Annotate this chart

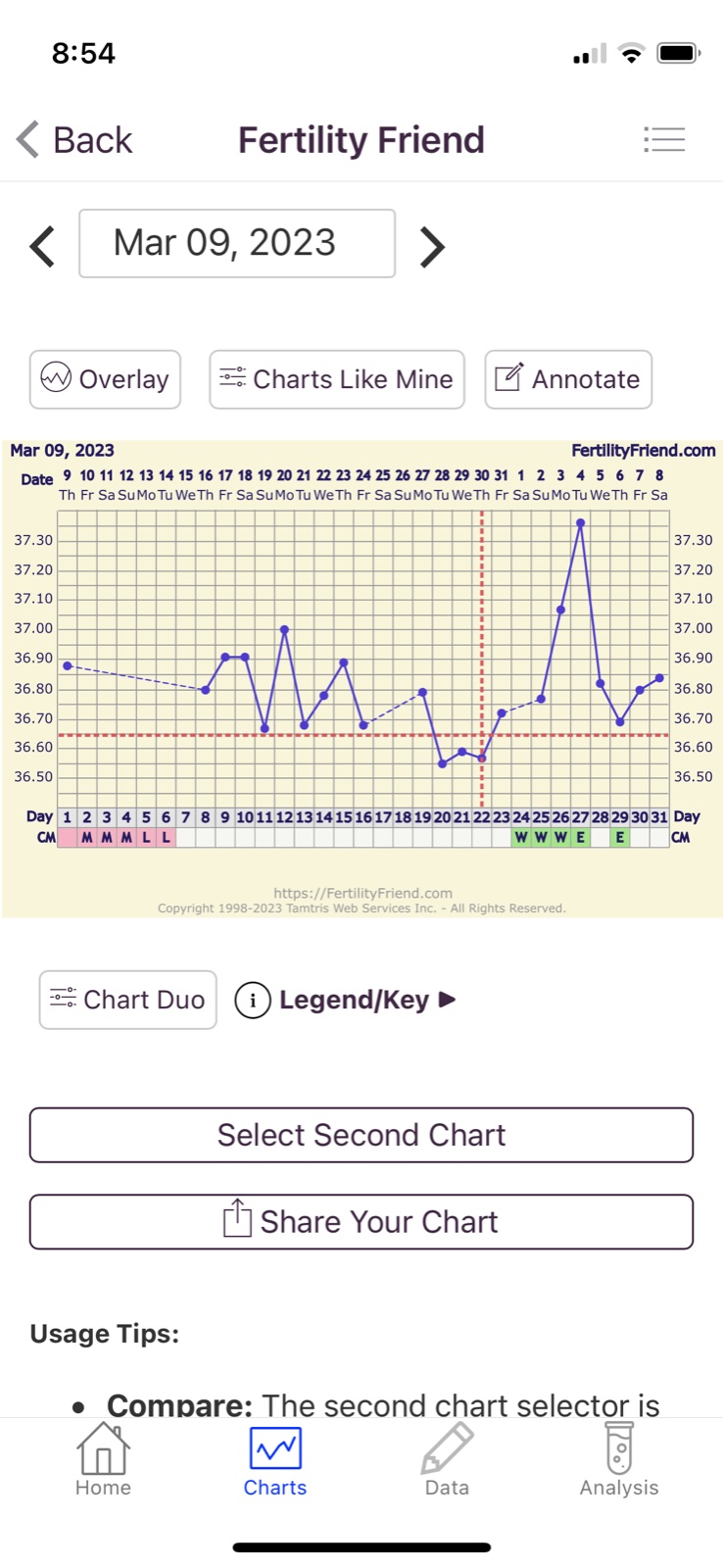coord(567,379)
